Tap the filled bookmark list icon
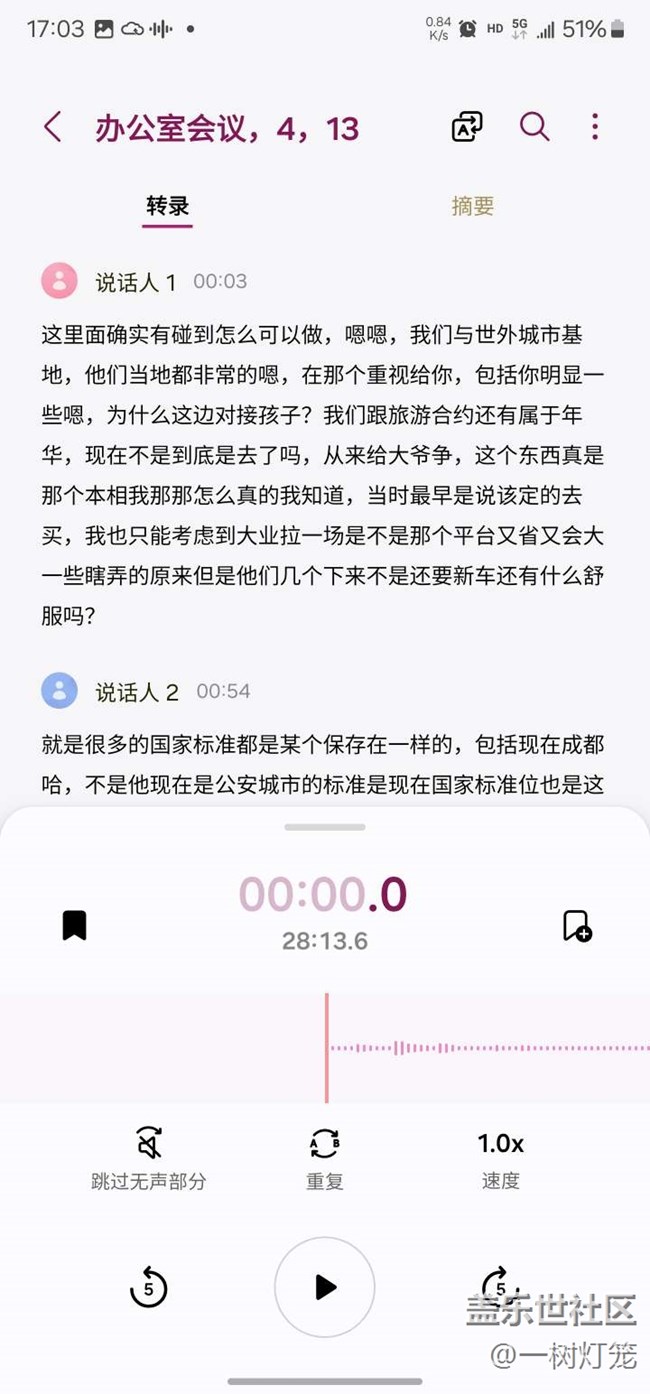 tap(74, 925)
